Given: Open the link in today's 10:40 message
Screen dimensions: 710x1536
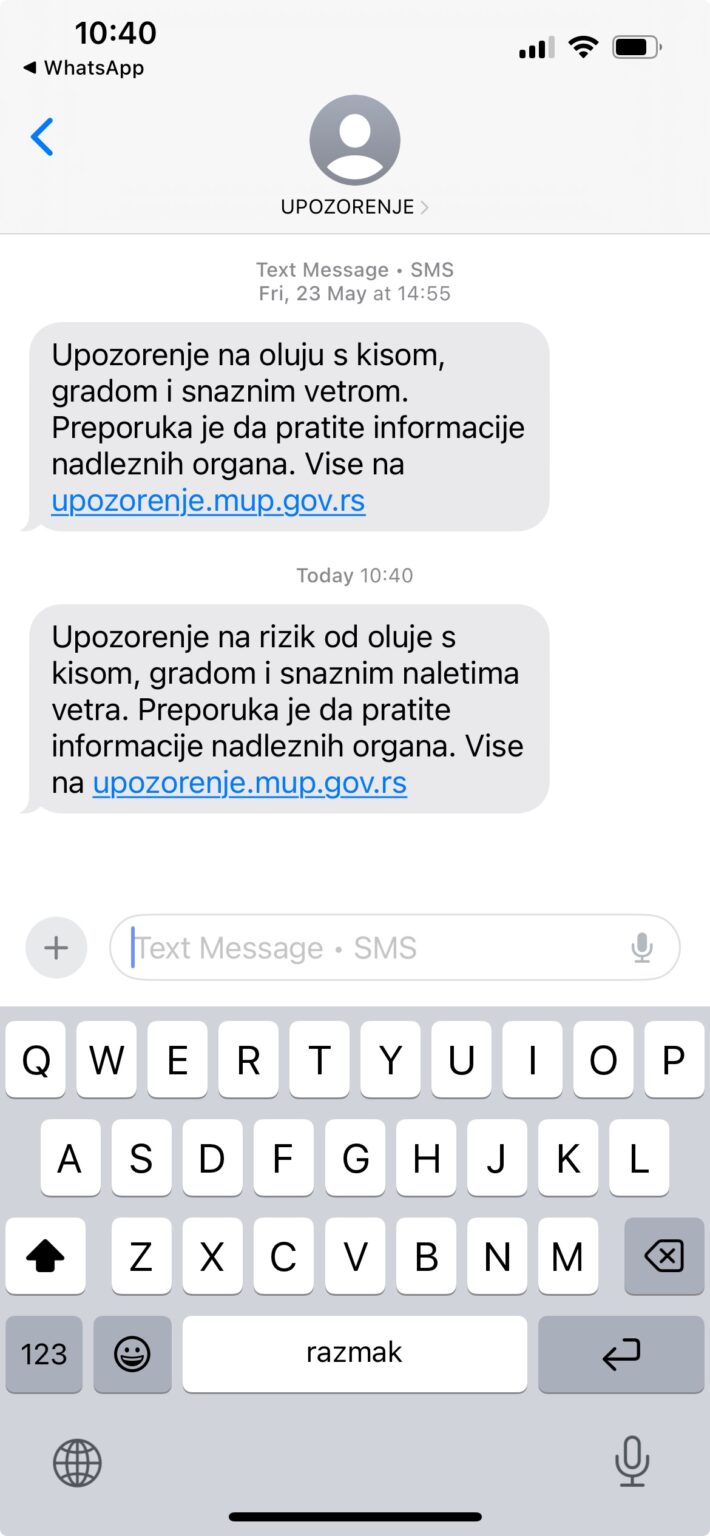Looking at the screenshot, I should (249, 783).
